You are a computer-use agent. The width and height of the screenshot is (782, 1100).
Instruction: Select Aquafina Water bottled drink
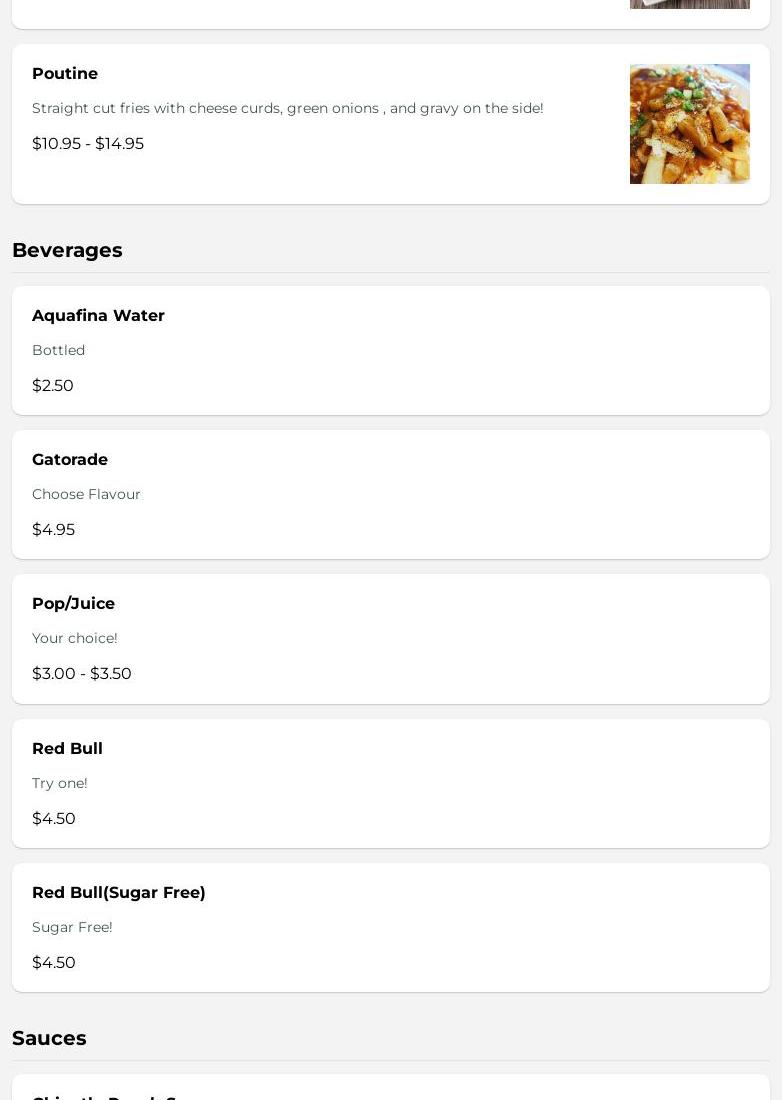[390, 350]
